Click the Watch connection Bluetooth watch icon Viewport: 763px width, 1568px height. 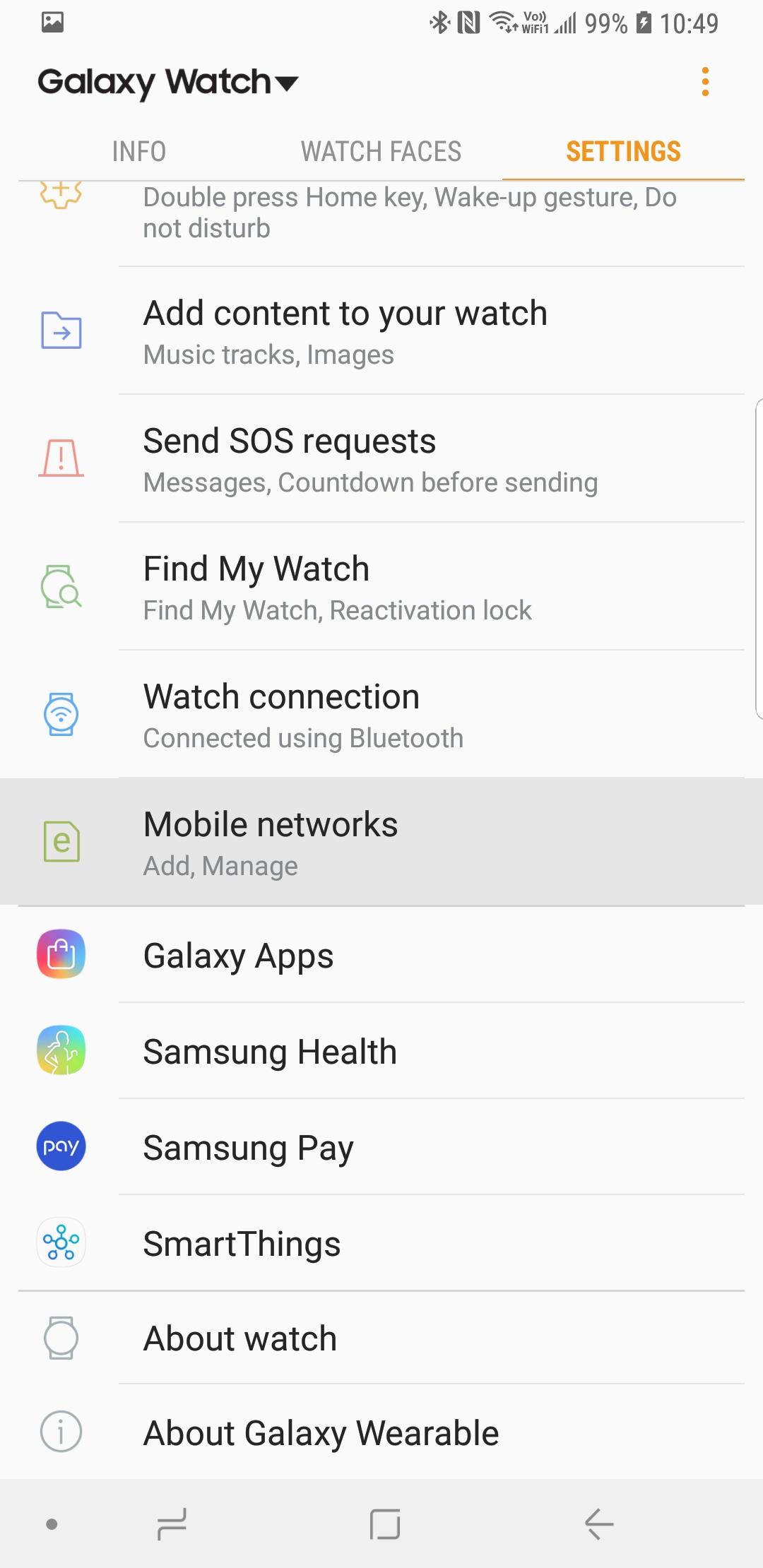point(61,715)
